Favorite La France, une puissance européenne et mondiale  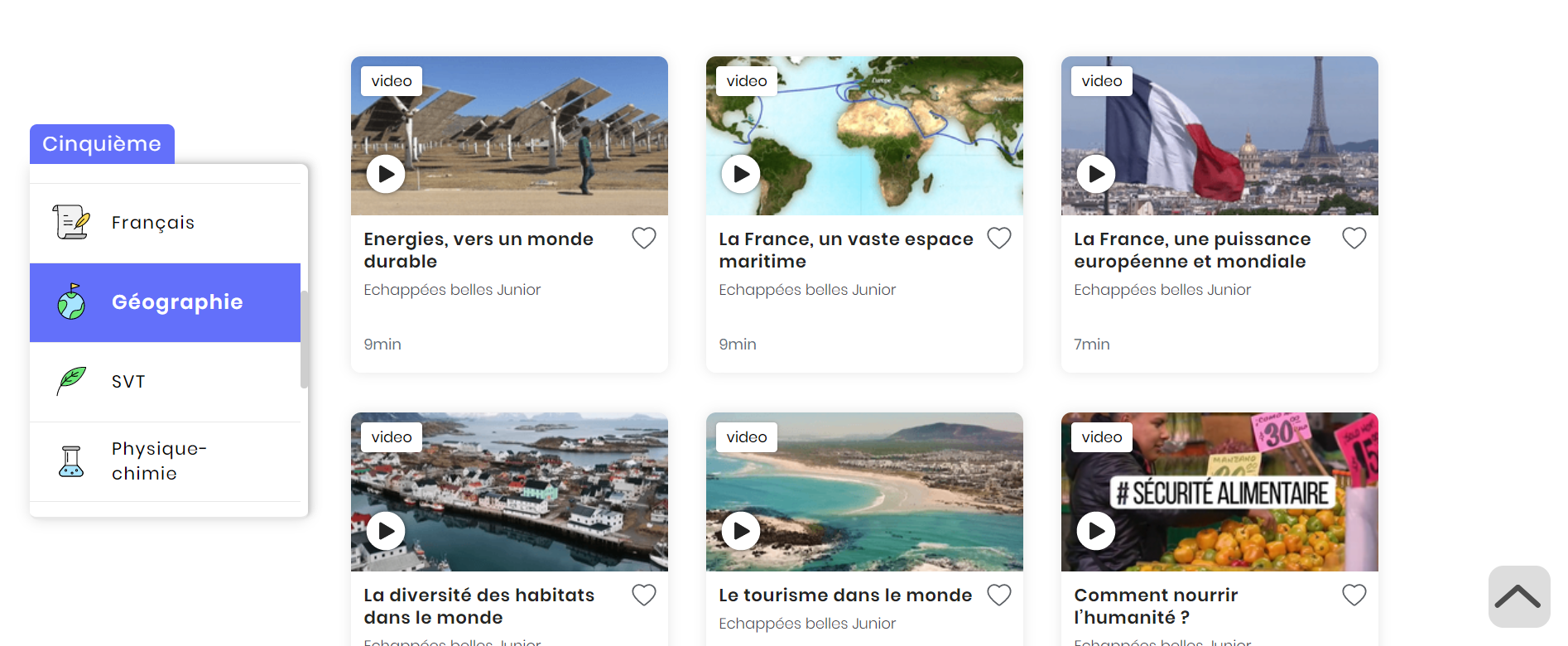pyautogui.click(x=1354, y=239)
